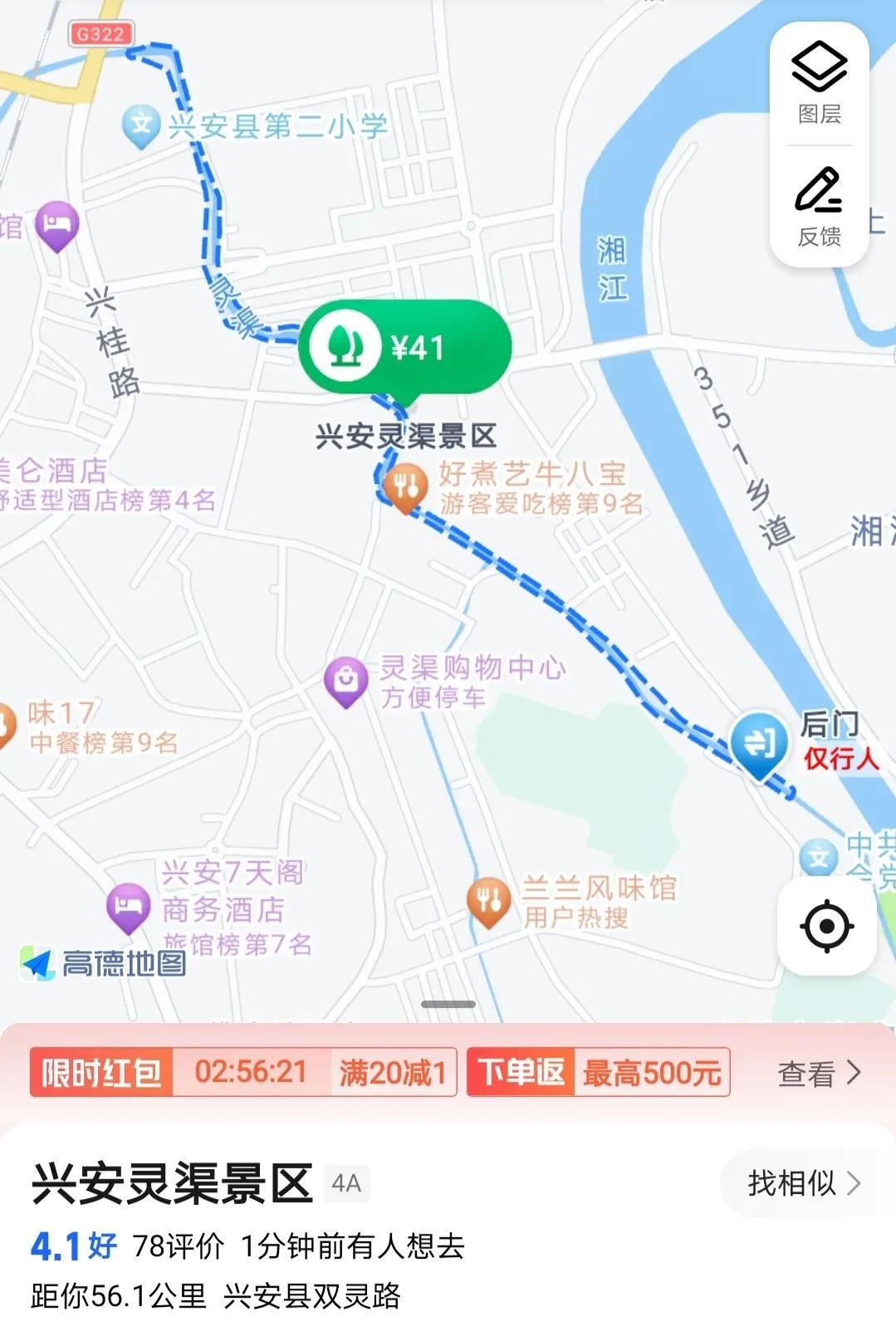This screenshot has width=896, height=1321.
Task: Tap the 兴安县第二小学 school marker
Action: [141, 125]
